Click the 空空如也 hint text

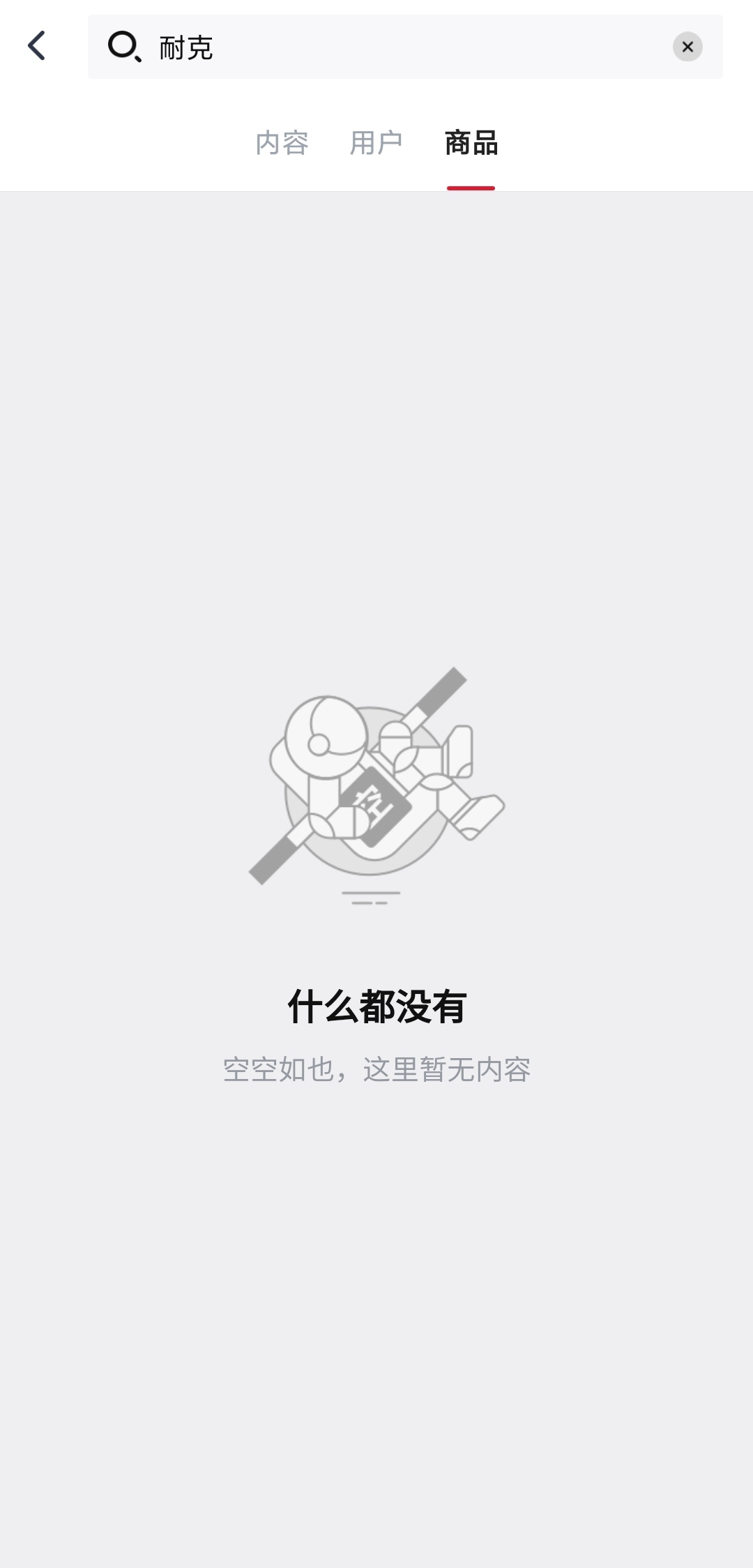click(376, 1069)
